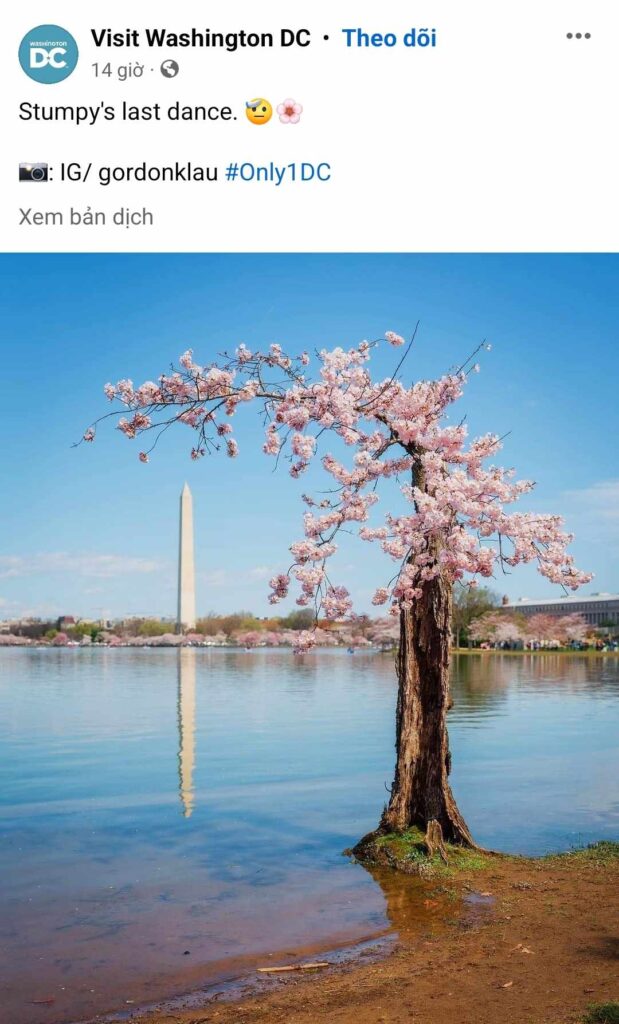The image size is (619, 1024).
Task: Open Visit Washington DC page name
Action: (200, 38)
